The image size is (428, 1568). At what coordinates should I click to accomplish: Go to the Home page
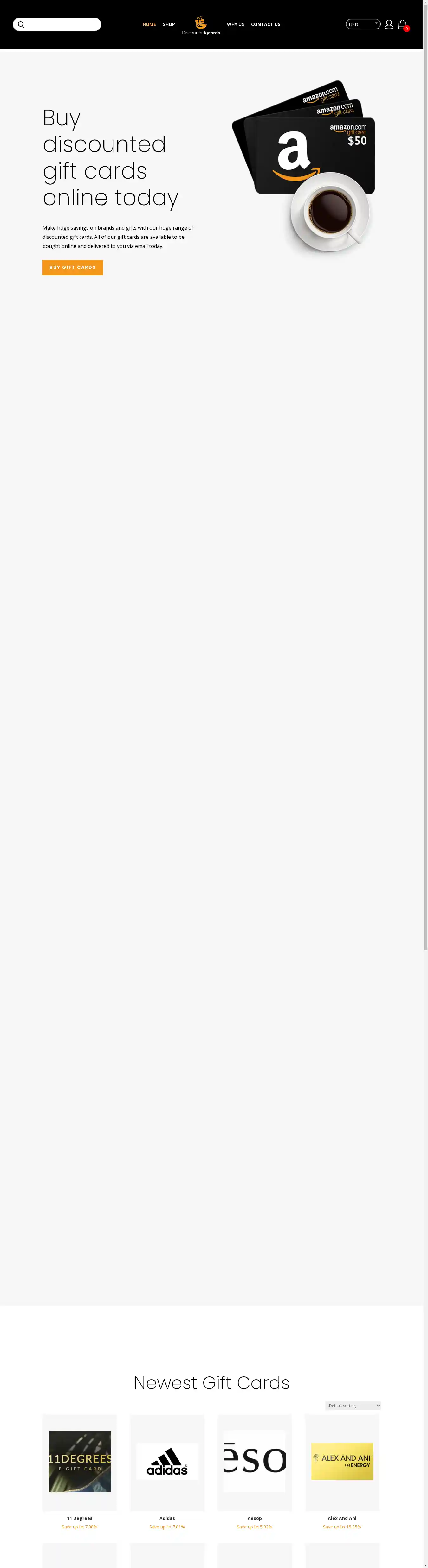tap(149, 24)
